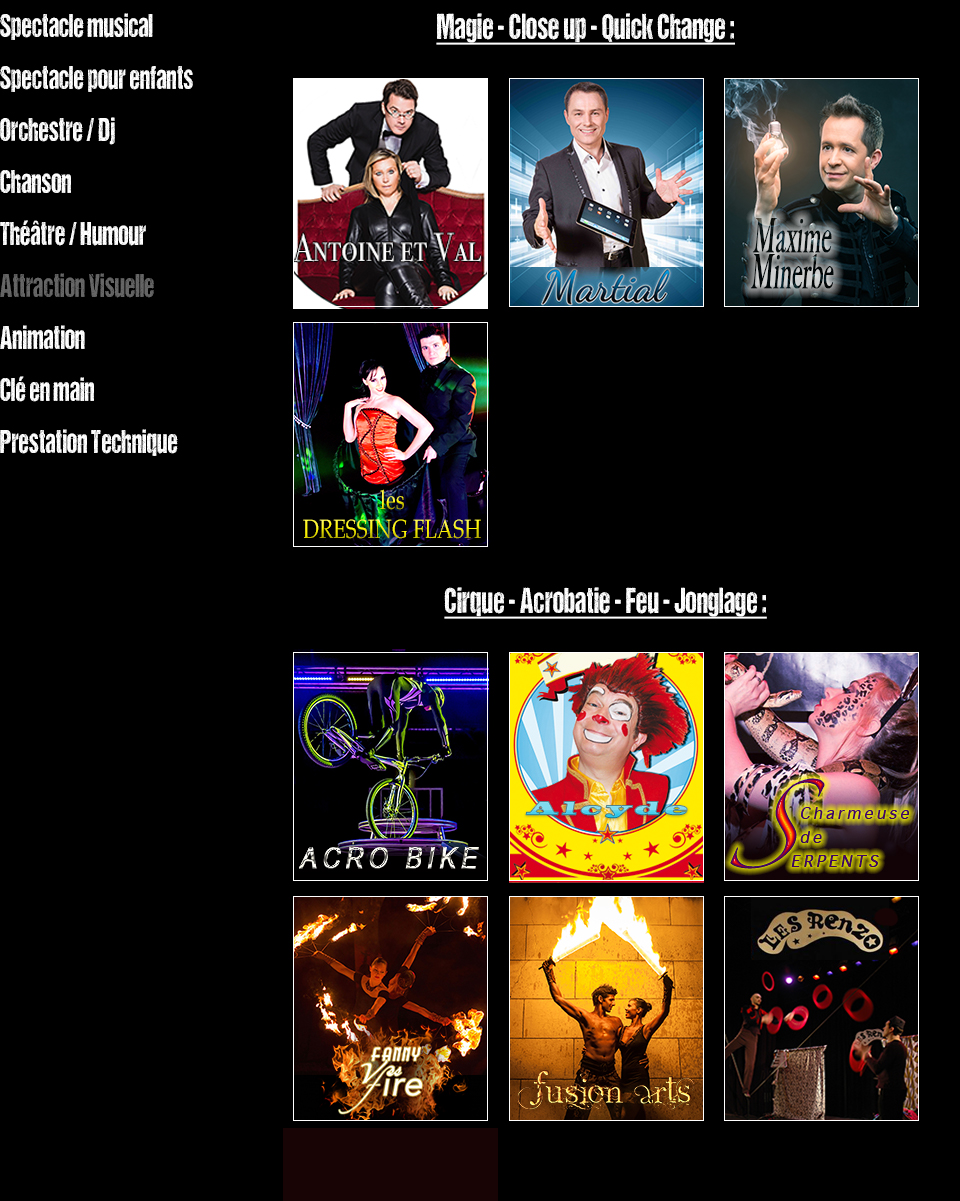View the Aloyde clown tile
This screenshot has width=960, height=1201.
606,767
